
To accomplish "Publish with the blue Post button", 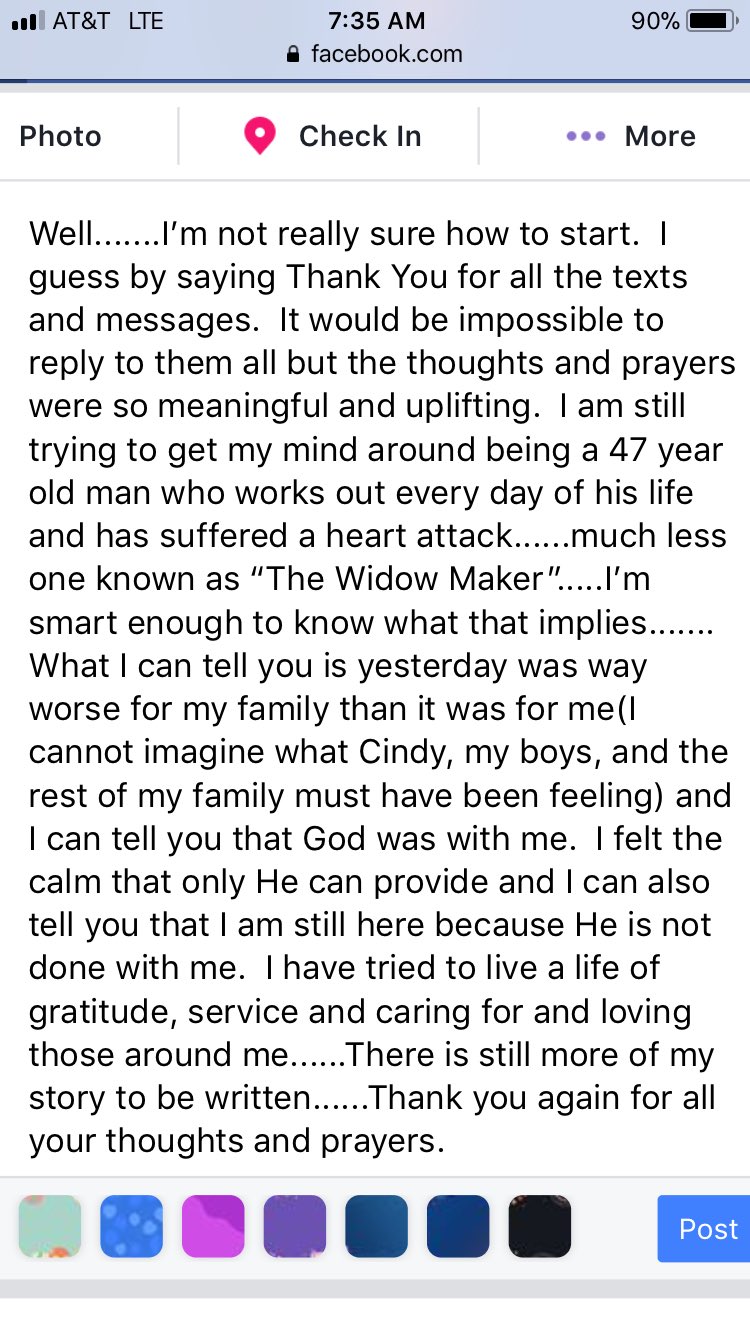I will pos(704,1228).
